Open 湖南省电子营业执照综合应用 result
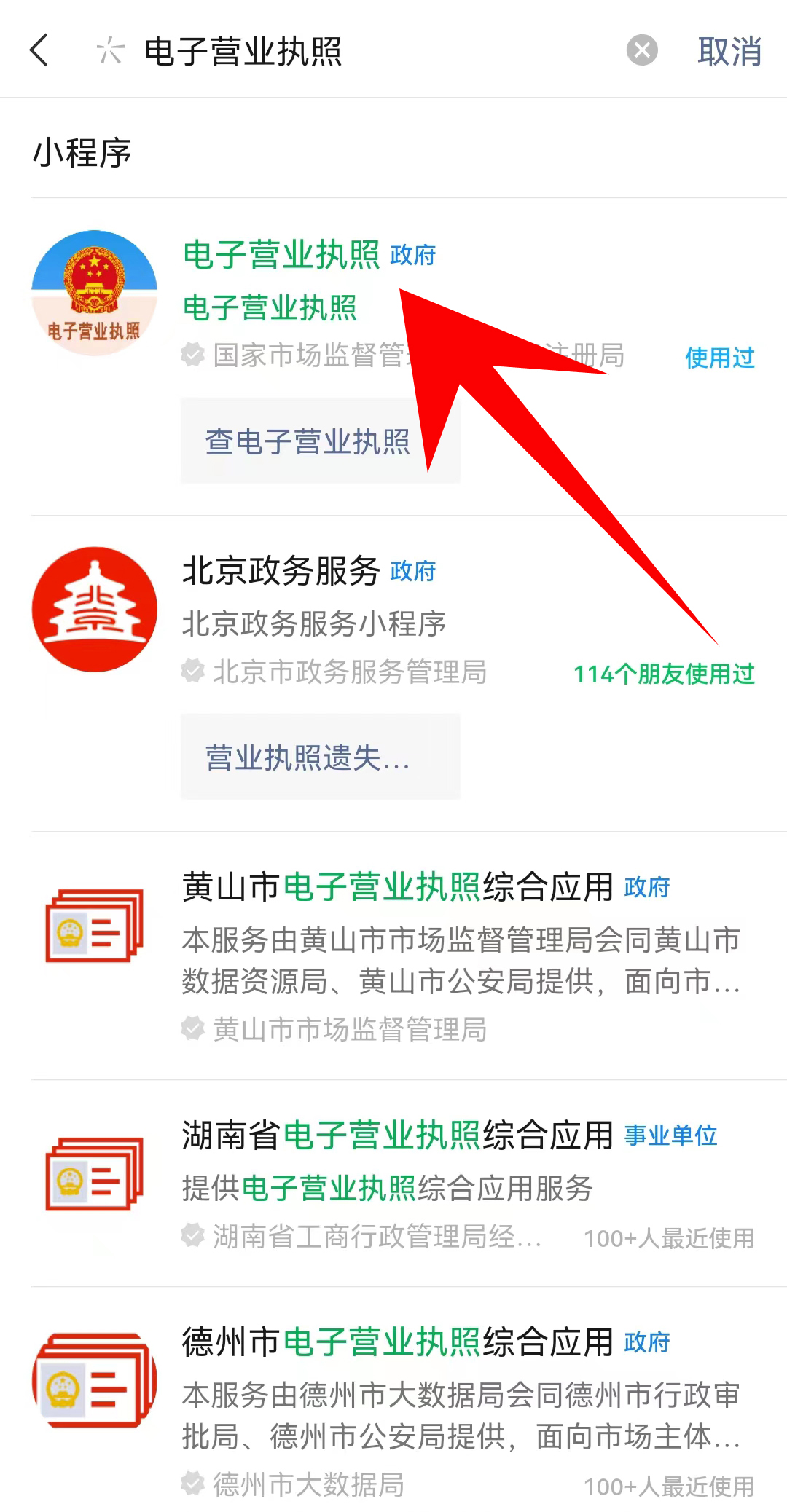The height and width of the screenshot is (1512, 787). tap(397, 1136)
